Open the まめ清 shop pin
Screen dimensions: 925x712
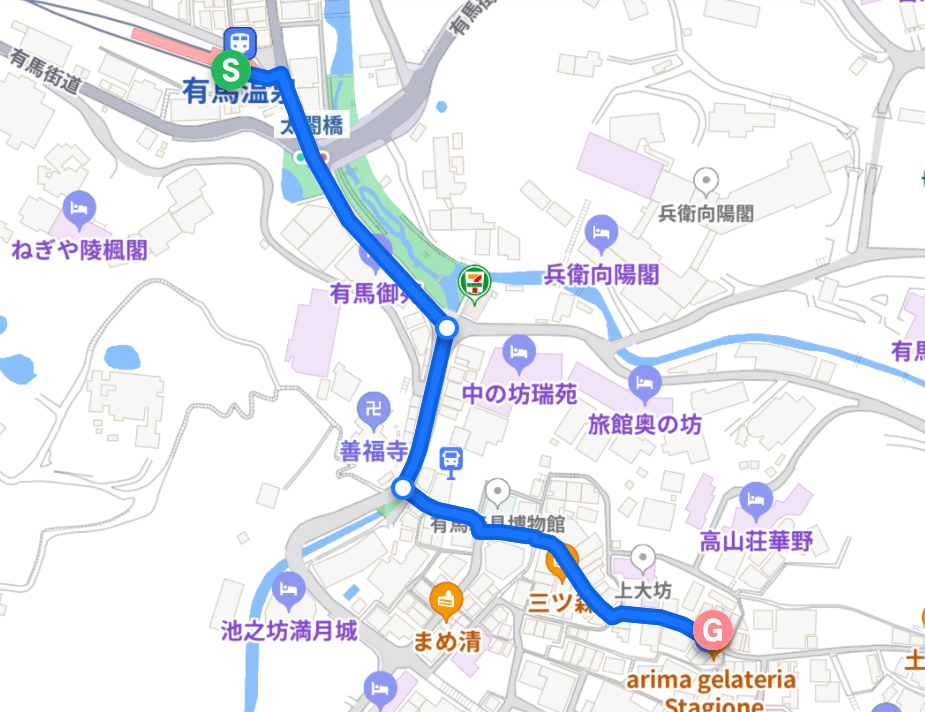(x=446, y=599)
